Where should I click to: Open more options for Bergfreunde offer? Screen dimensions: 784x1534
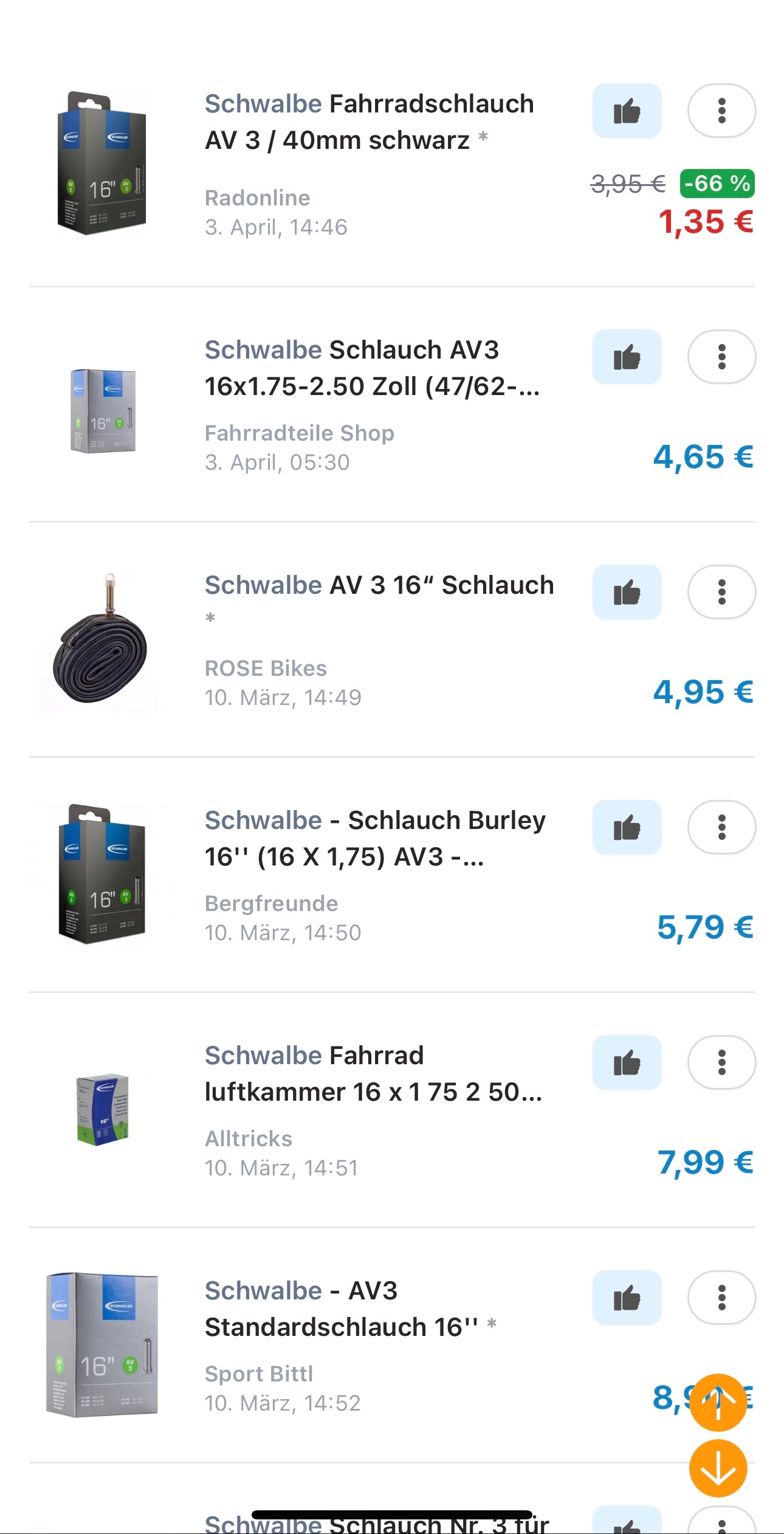(x=721, y=828)
